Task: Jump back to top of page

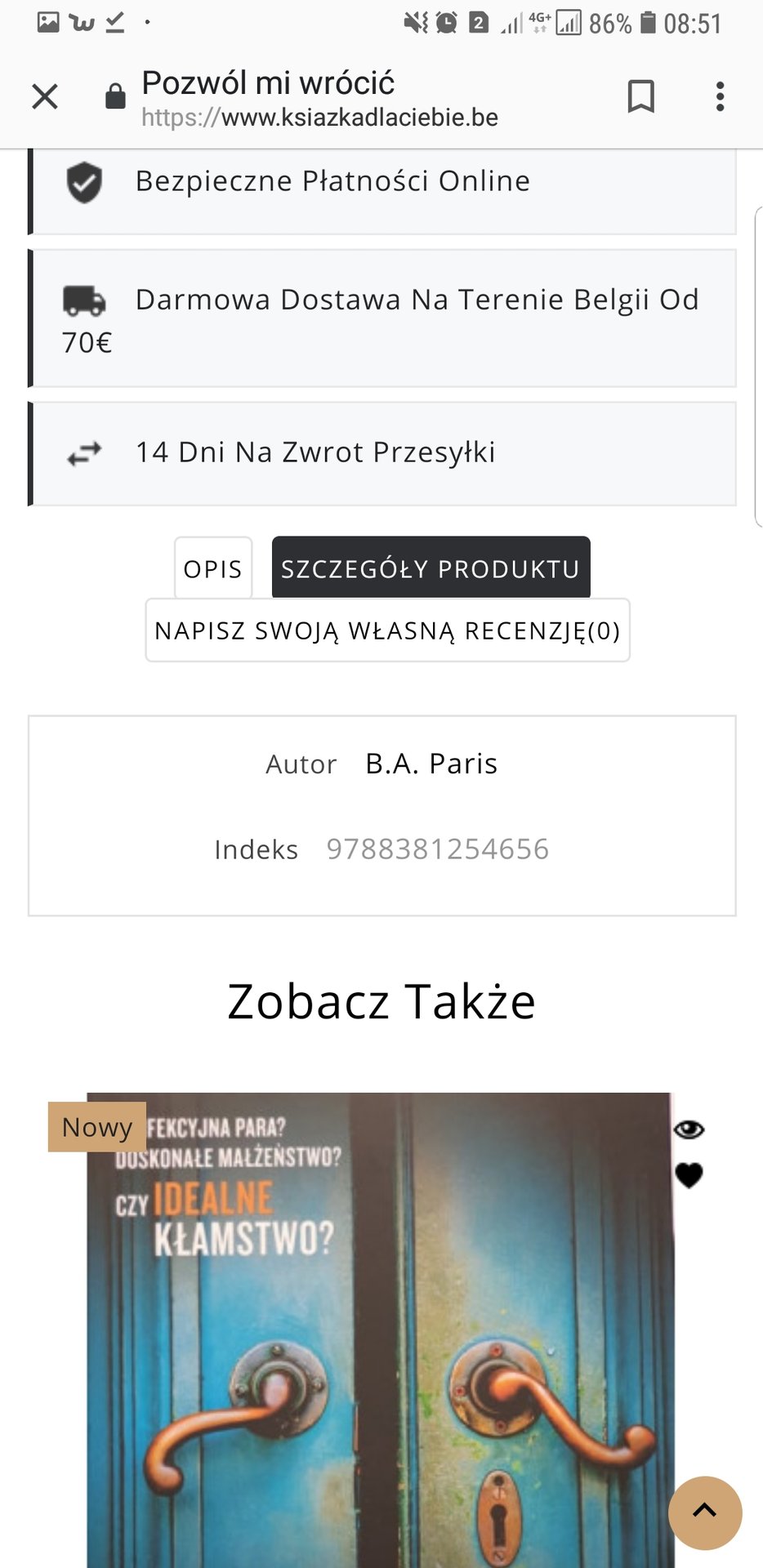Action: 705,1512
